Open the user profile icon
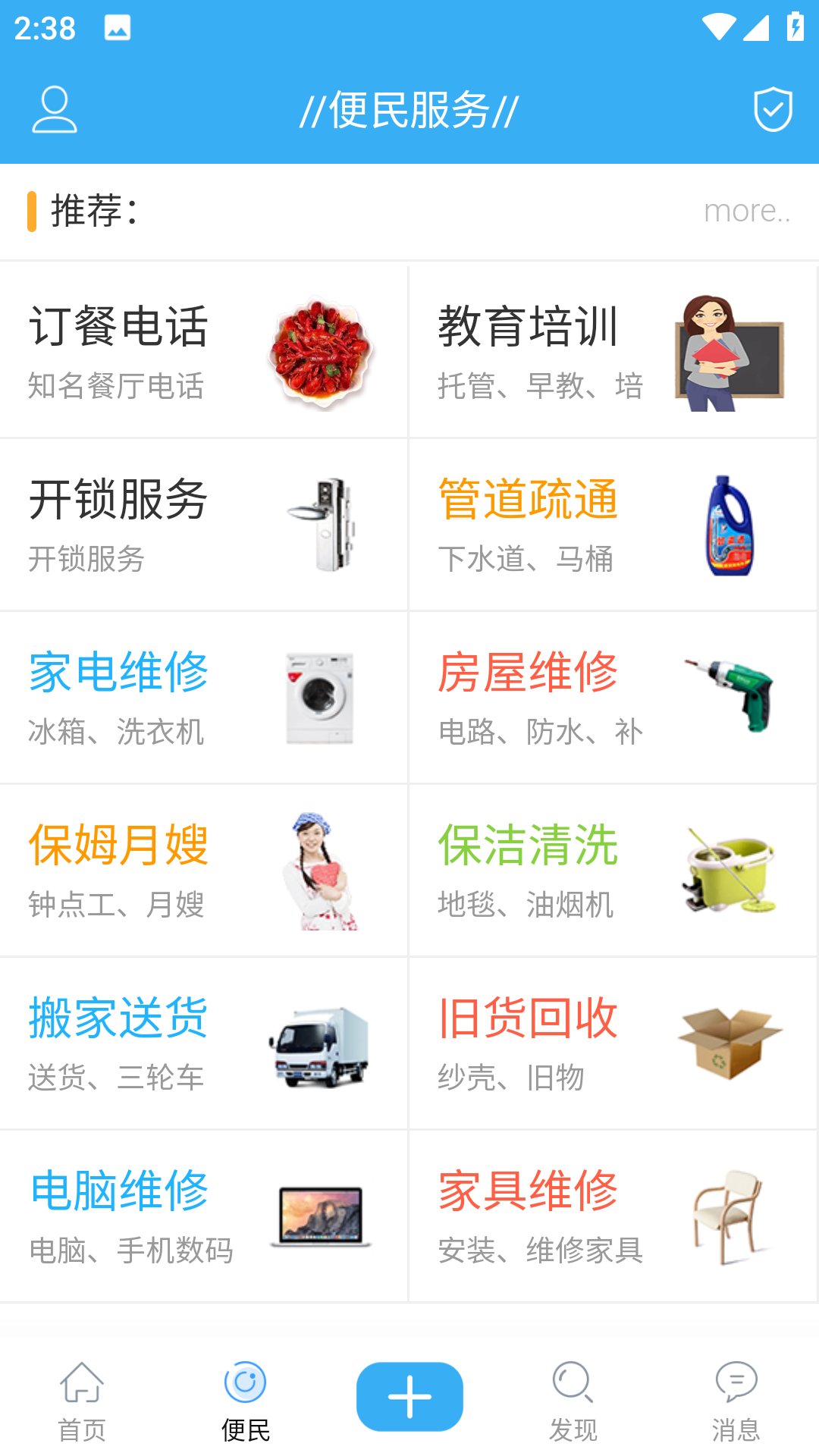The height and width of the screenshot is (1456, 819). coord(53,110)
